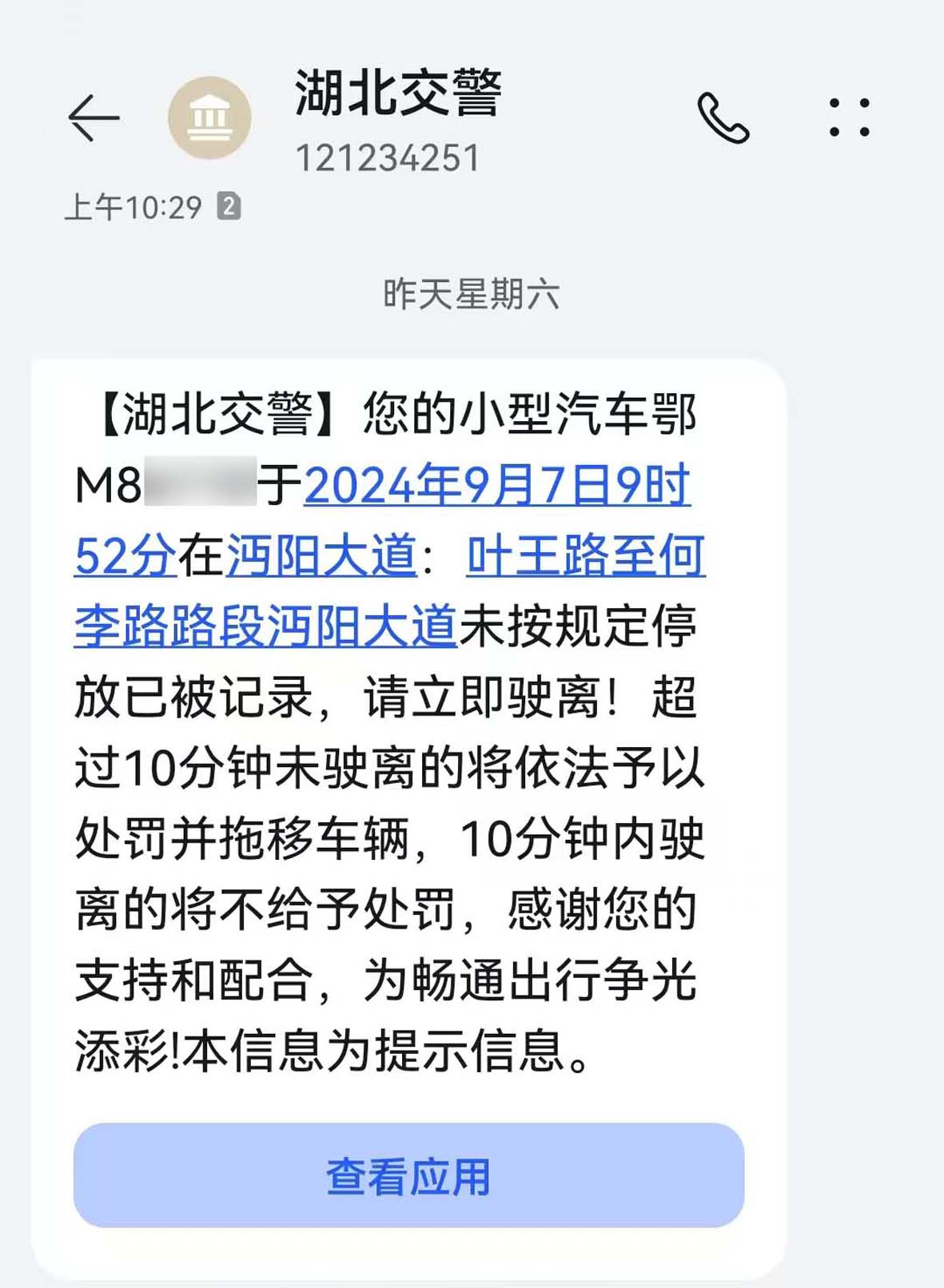Image resolution: width=944 pixels, height=1288 pixels.
Task: Tap the 查看应用 button
Action: point(408,1175)
